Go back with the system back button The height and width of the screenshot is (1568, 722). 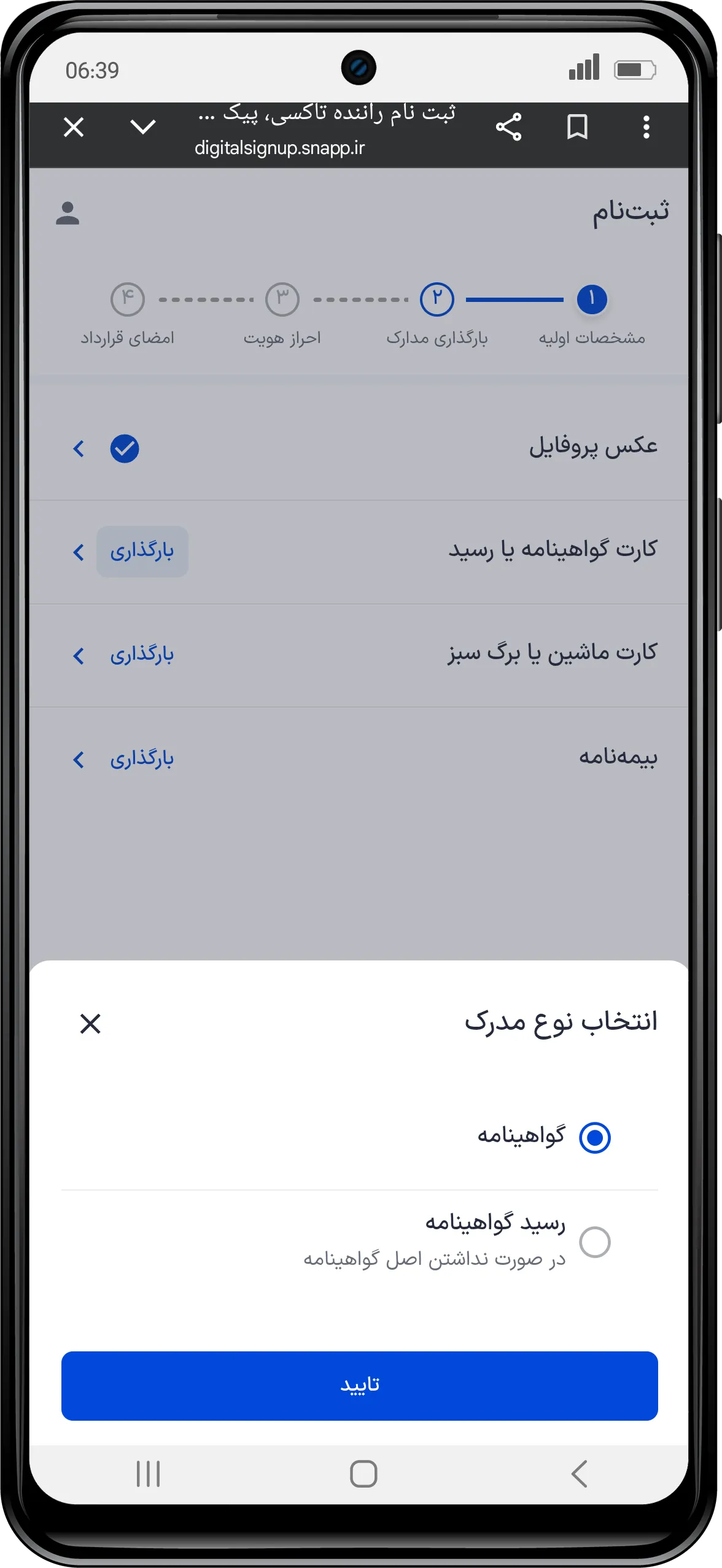(580, 1473)
